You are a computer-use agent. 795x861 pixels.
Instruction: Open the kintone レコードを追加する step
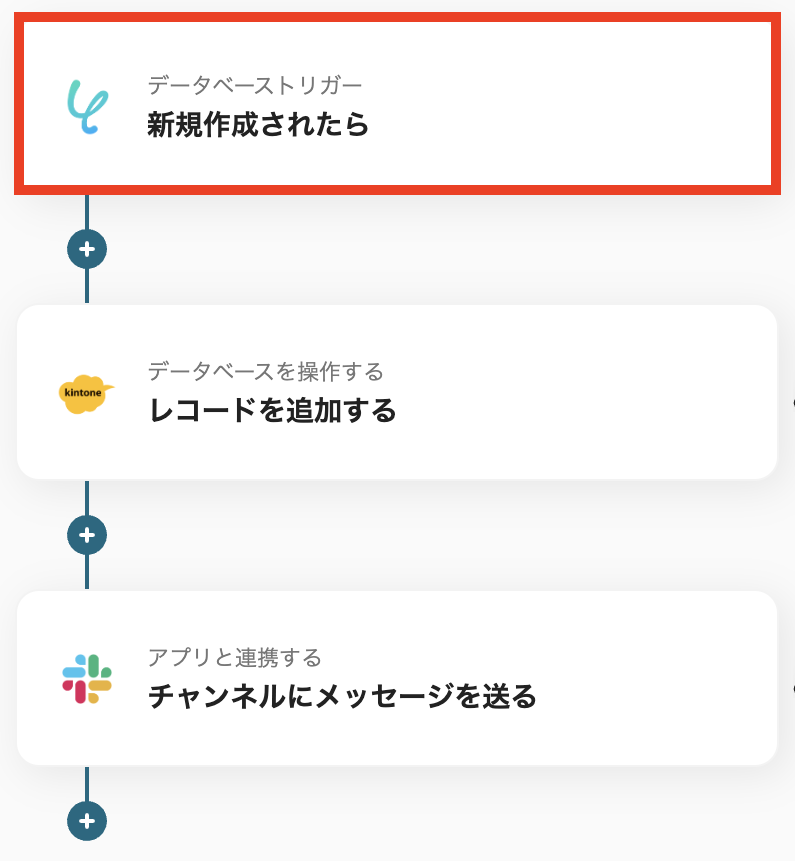397,392
